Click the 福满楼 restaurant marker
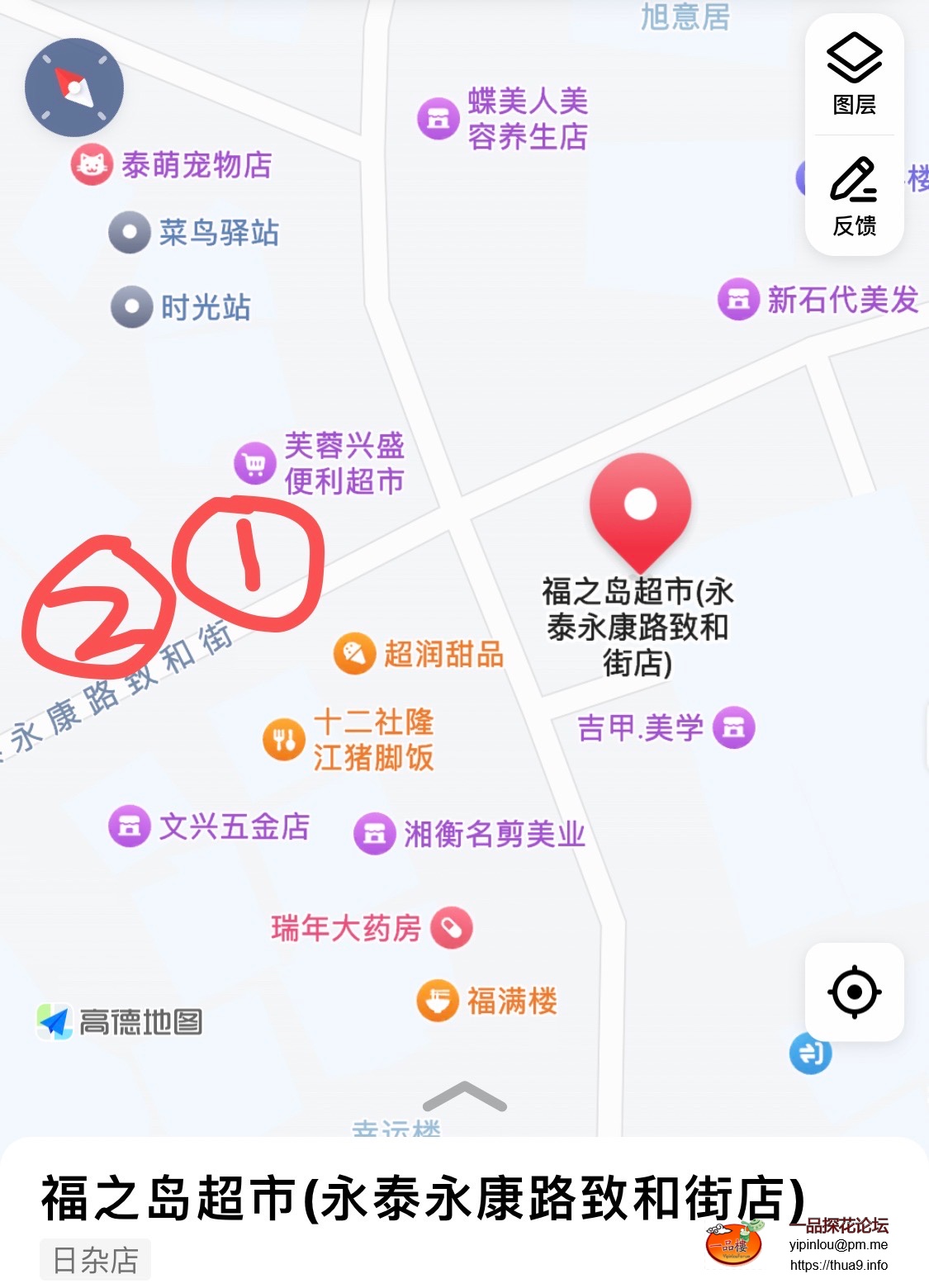This screenshot has width=929, height=1288. point(437,999)
